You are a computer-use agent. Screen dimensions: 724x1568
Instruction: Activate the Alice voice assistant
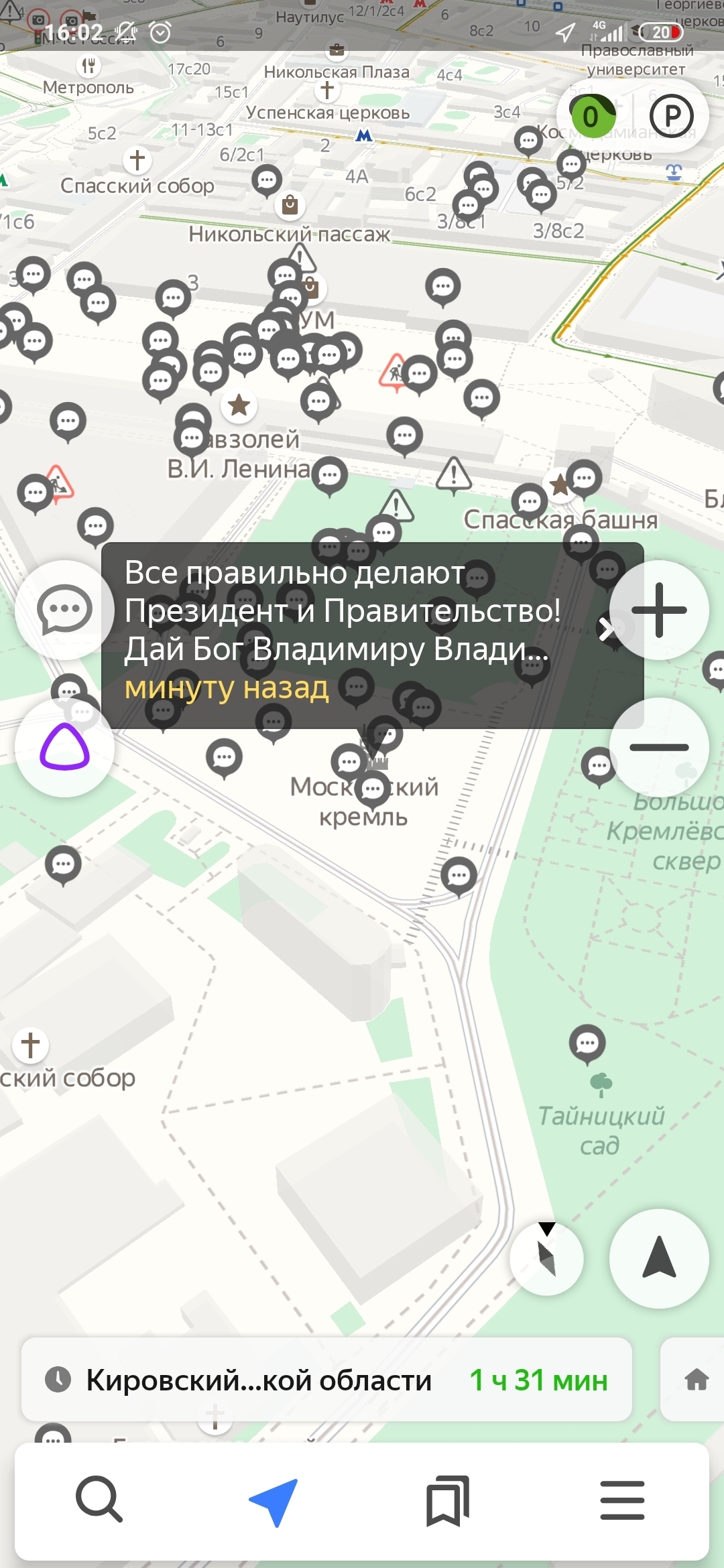pyautogui.click(x=64, y=747)
